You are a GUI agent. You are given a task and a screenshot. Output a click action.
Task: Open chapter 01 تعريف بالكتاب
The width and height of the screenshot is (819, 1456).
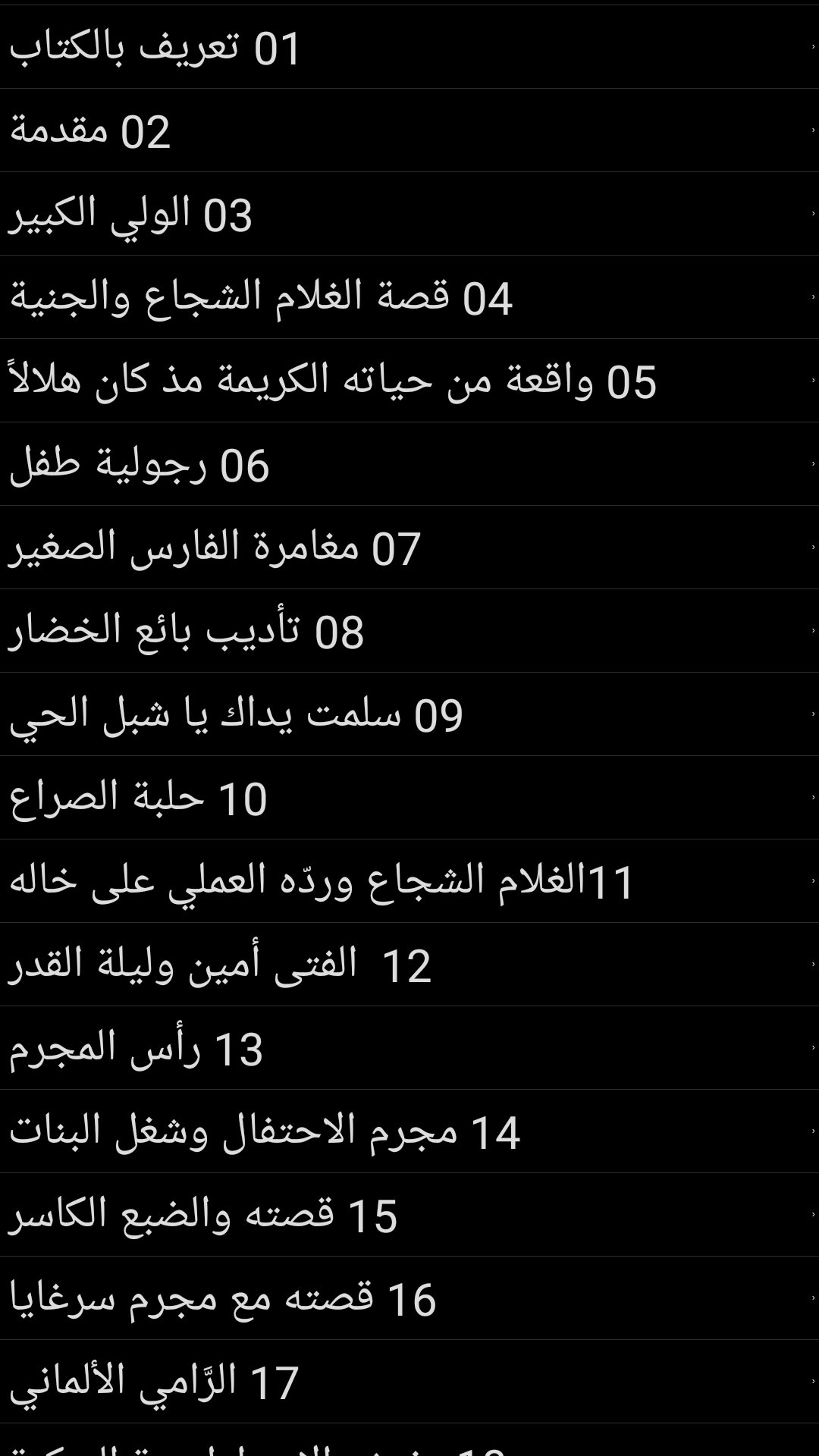point(155,47)
